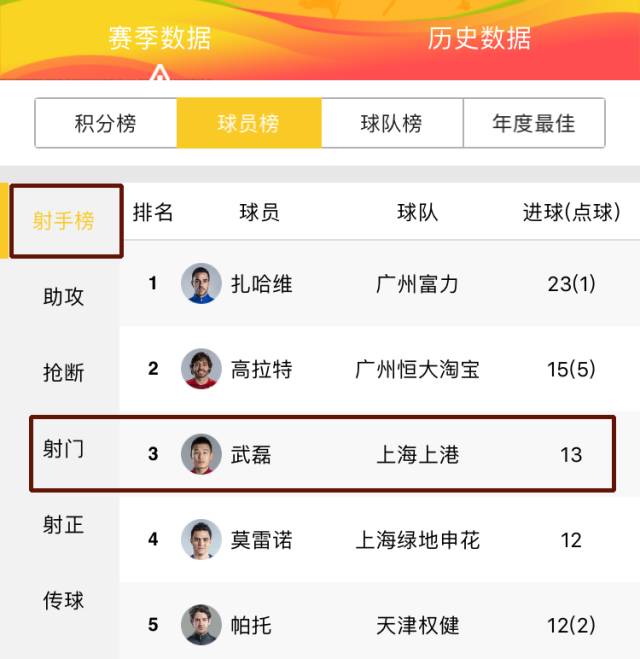Image resolution: width=640 pixels, height=659 pixels.
Task: Select the 球员榜 segment
Action: (x=248, y=124)
